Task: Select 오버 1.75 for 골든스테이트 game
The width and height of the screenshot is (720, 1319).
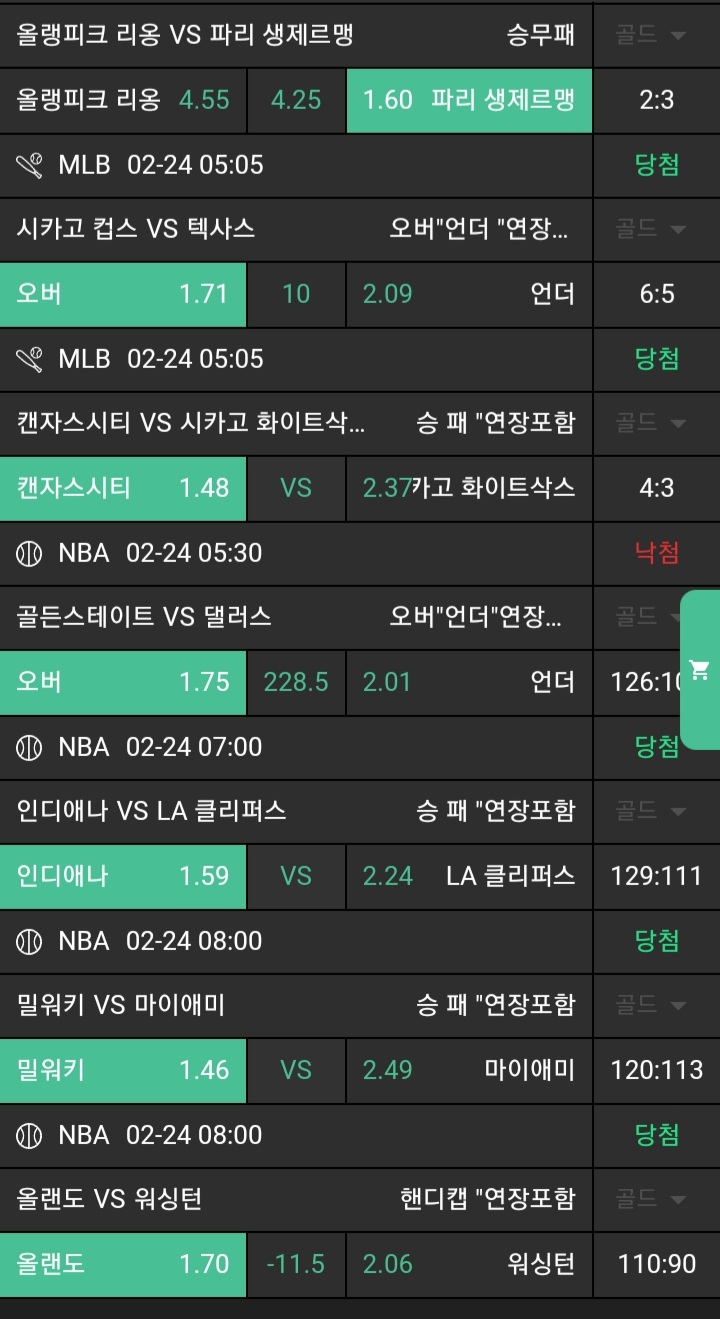Action: click(x=123, y=682)
